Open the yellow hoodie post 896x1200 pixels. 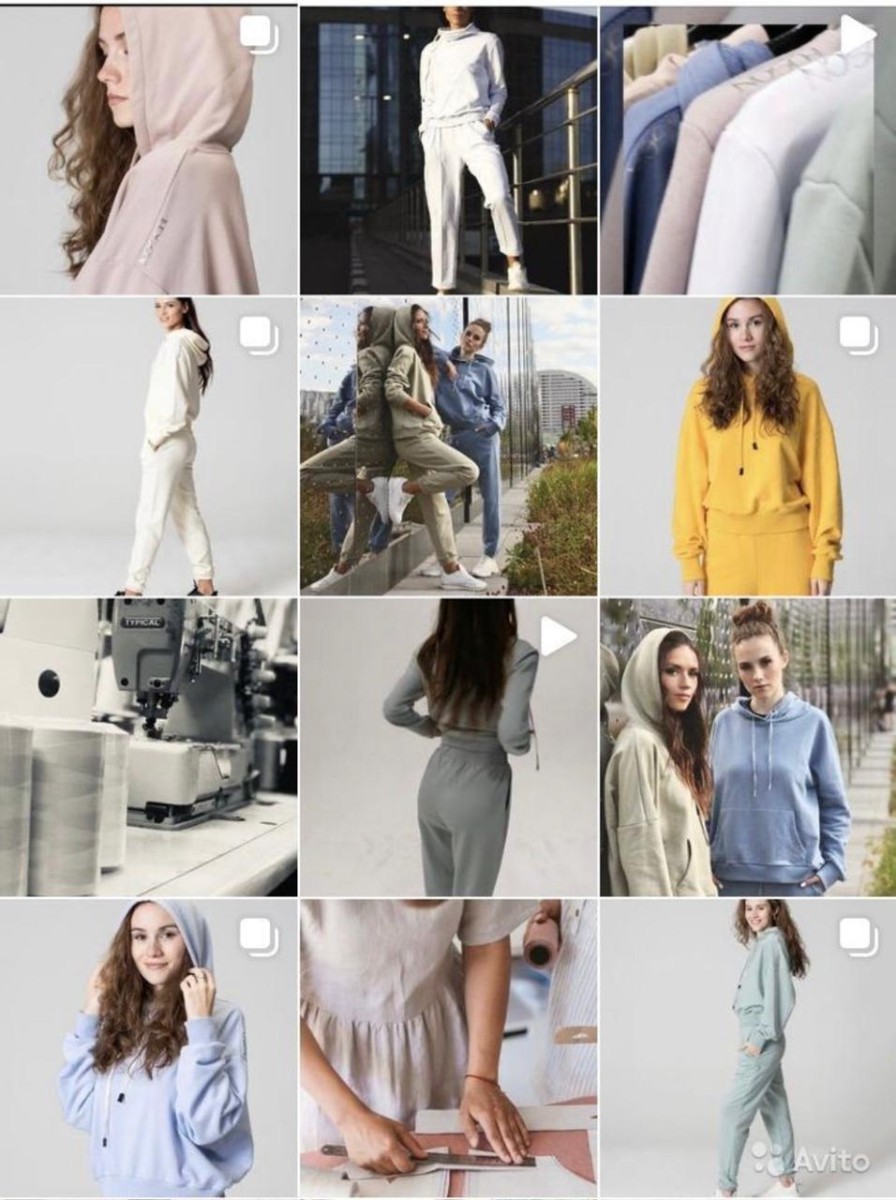748,446
